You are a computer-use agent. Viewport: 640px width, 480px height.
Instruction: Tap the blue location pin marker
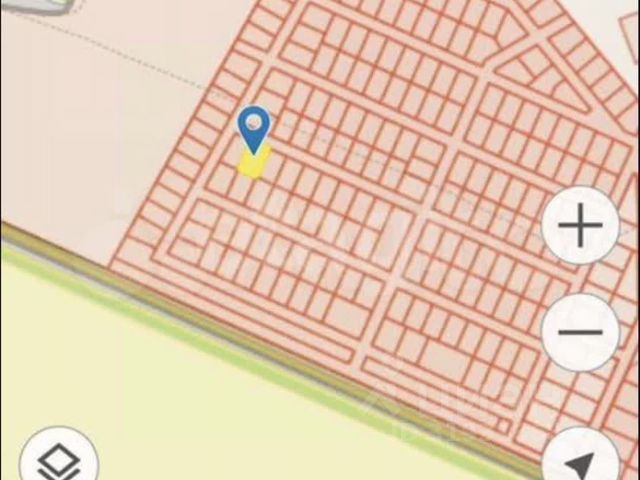coord(255,127)
